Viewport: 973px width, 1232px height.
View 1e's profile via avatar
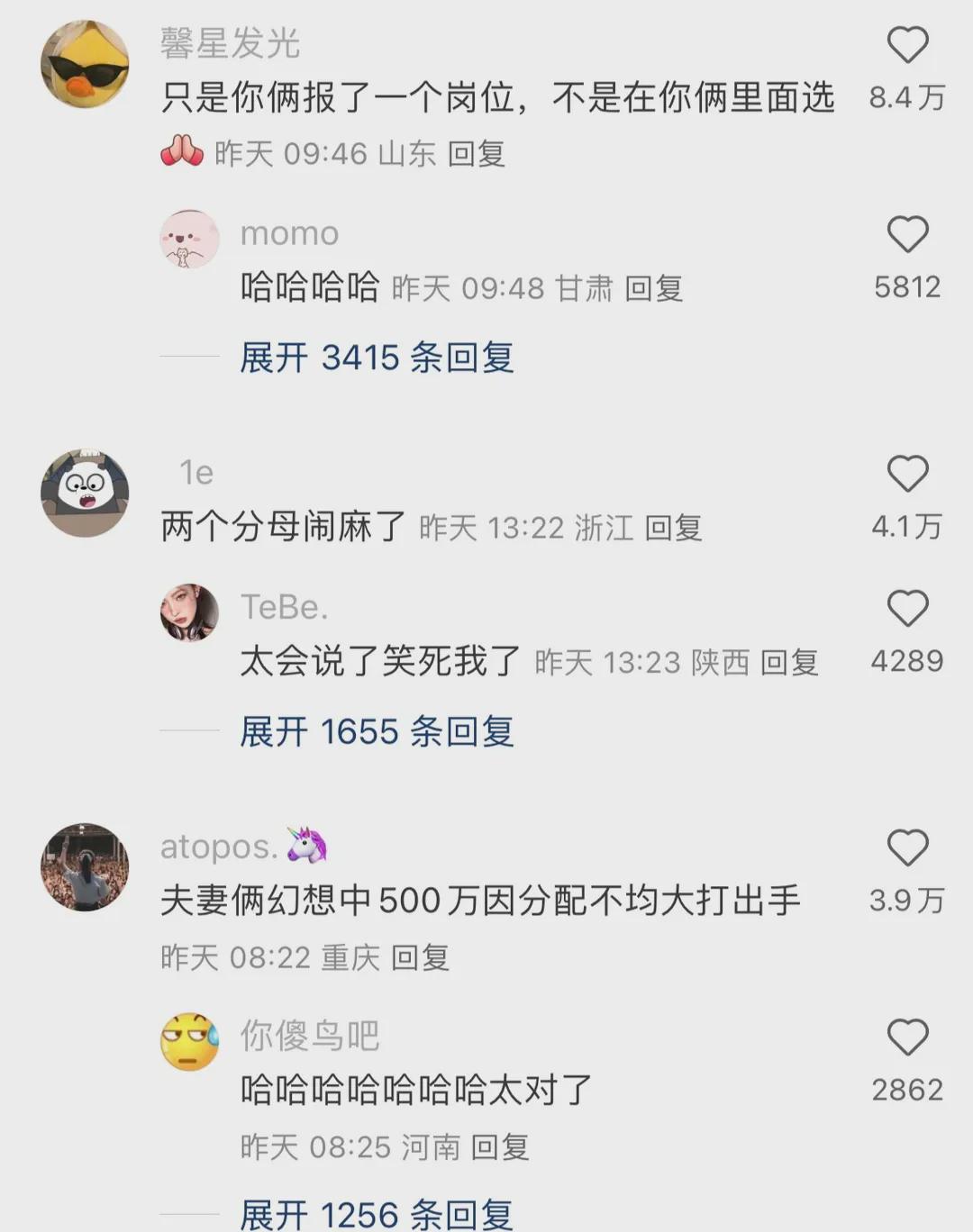tap(85, 494)
